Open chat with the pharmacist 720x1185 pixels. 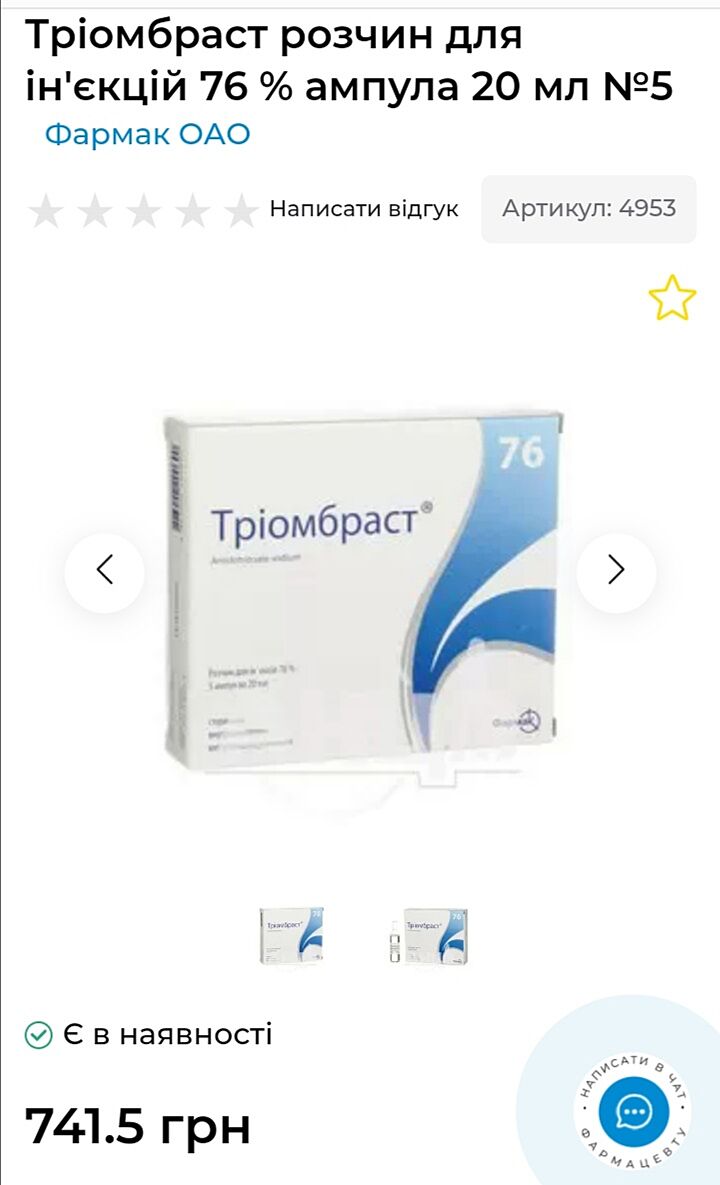pos(634,1110)
